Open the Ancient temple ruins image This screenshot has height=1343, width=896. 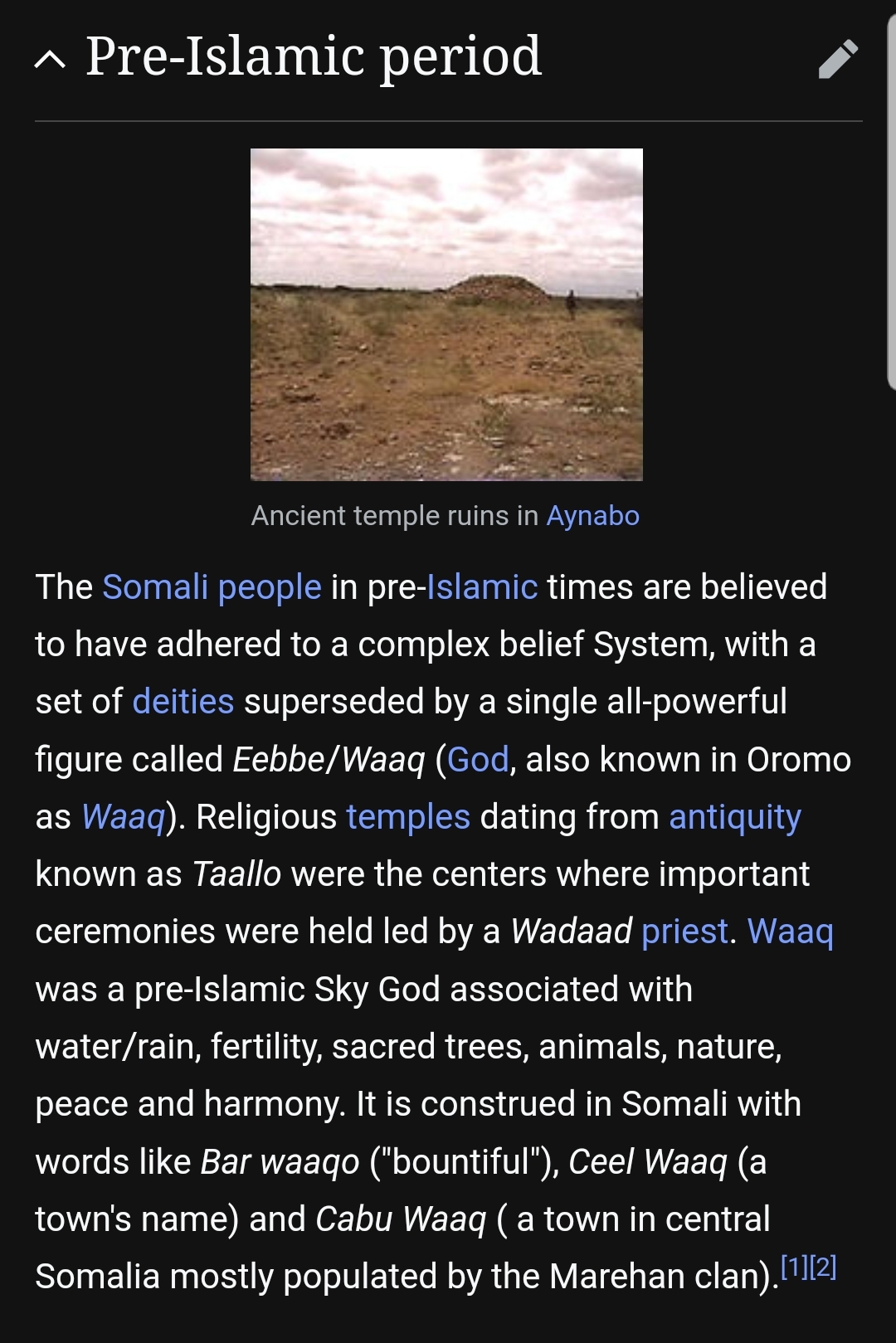(x=446, y=314)
